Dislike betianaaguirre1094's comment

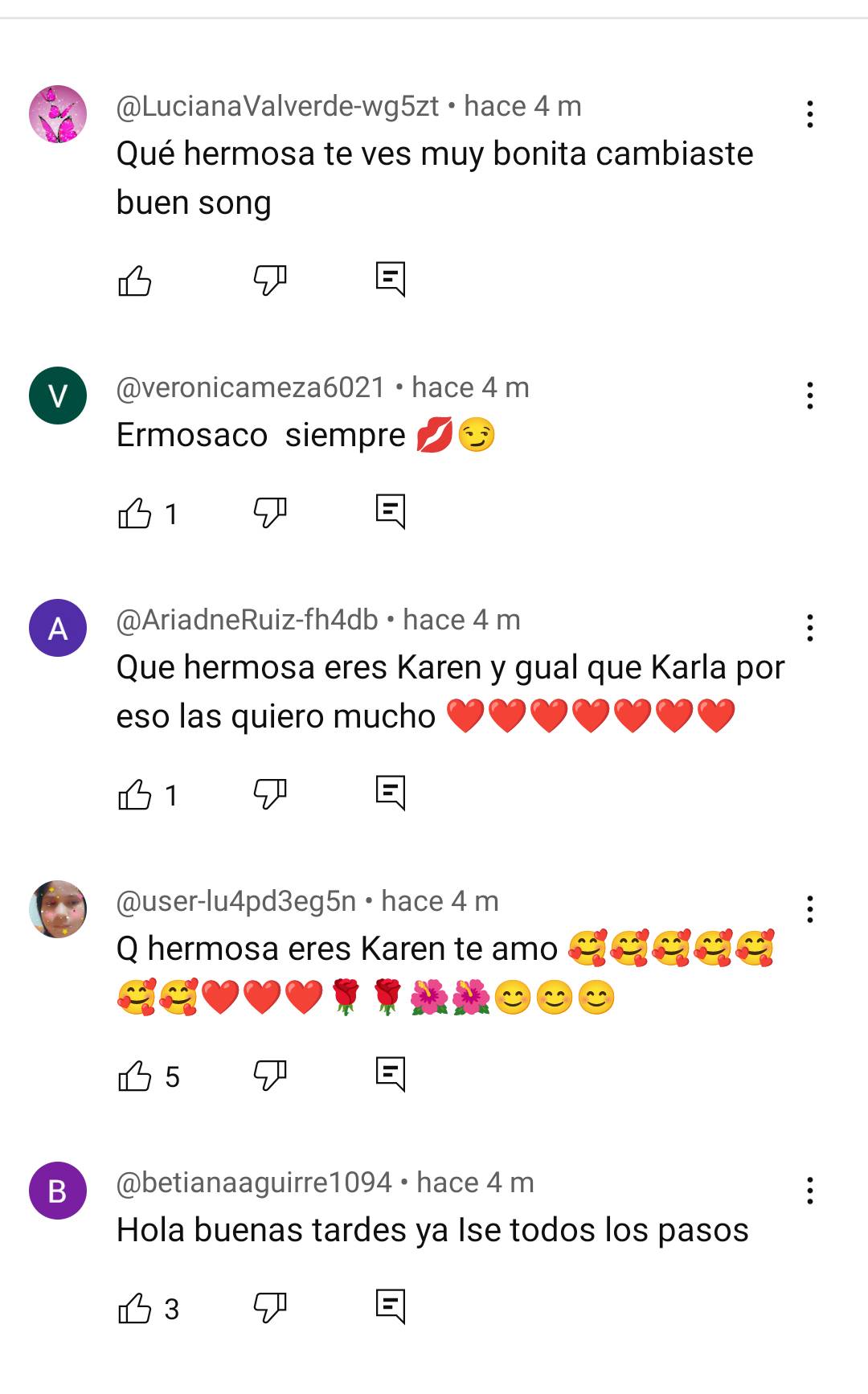270,1308
